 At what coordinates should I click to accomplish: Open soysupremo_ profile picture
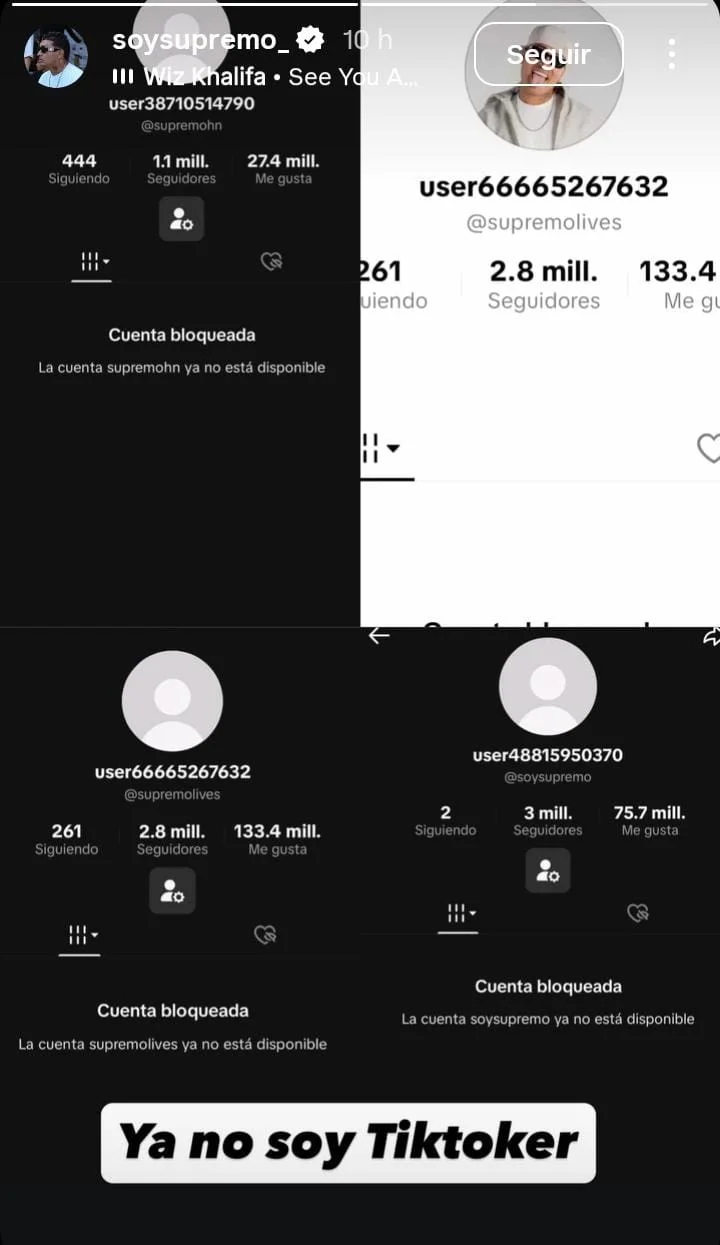(x=54, y=57)
